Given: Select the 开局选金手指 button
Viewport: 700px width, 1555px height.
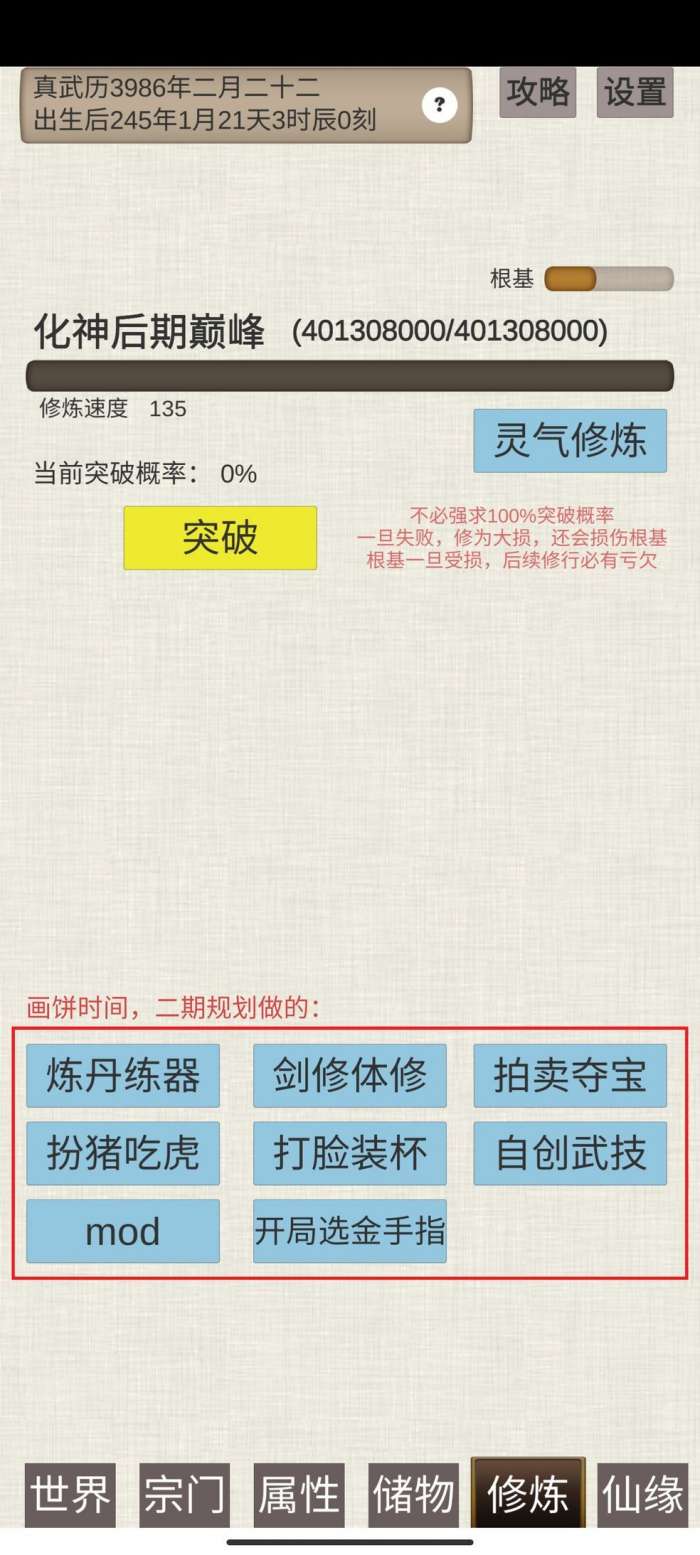Looking at the screenshot, I should tap(350, 1231).
